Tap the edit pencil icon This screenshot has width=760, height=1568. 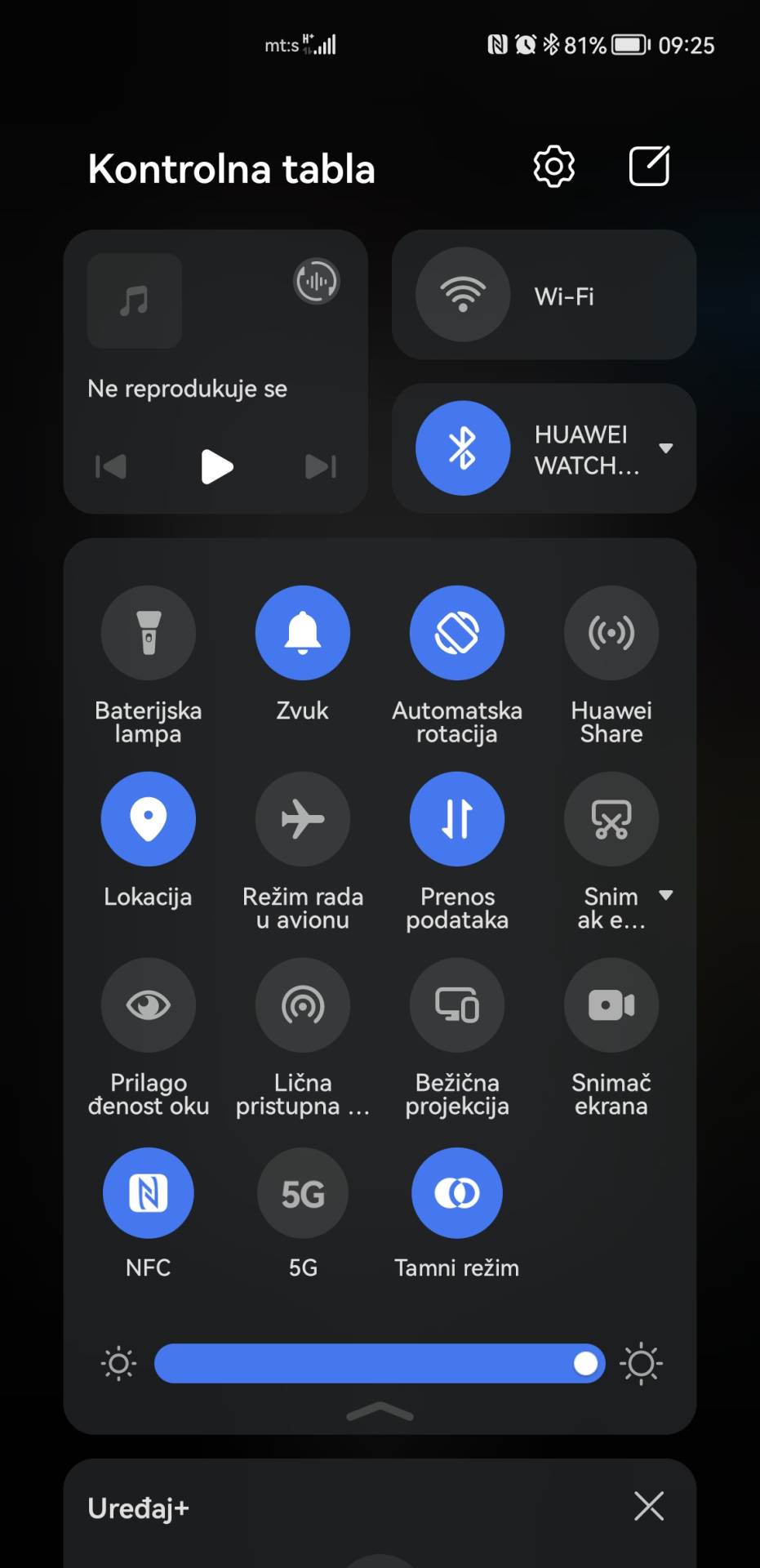[649, 167]
